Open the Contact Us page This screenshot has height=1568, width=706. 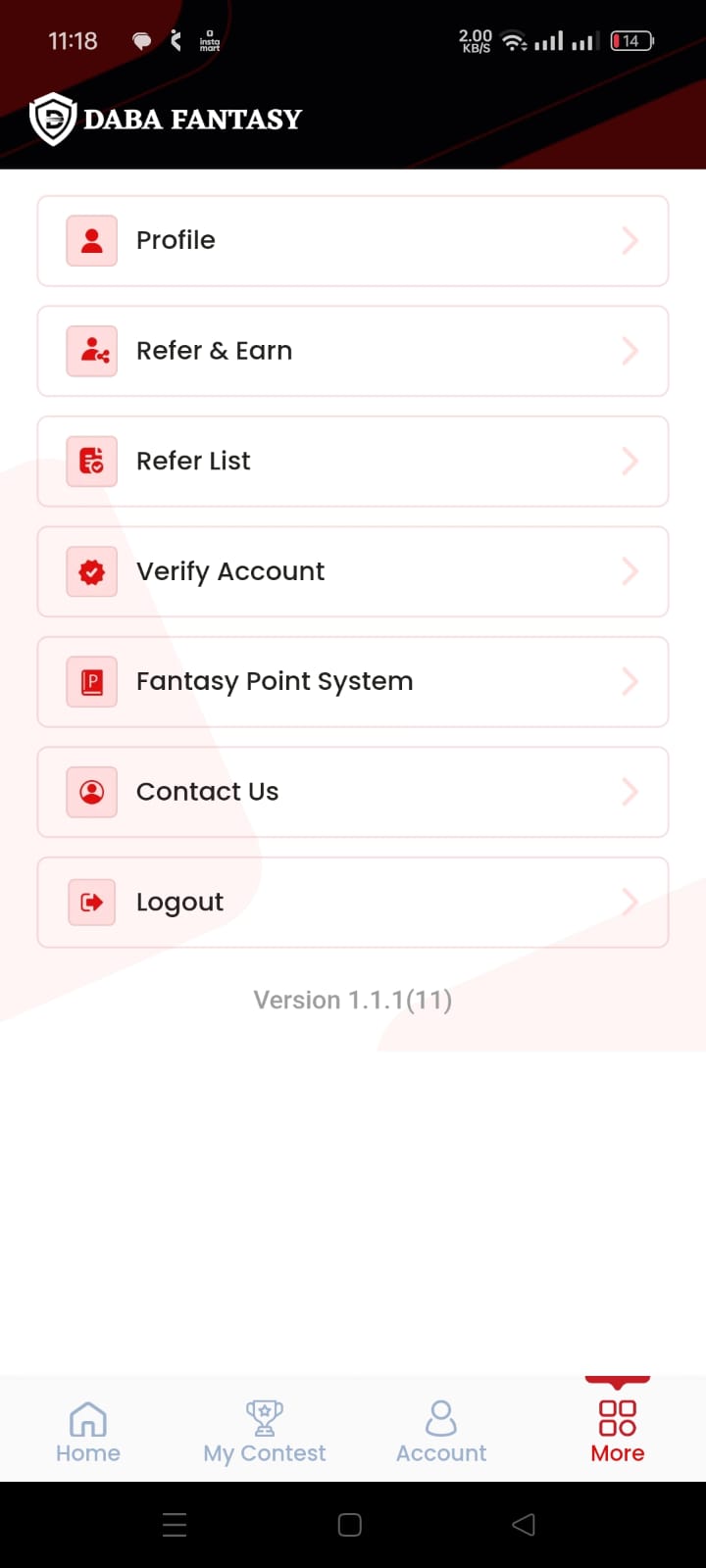[353, 792]
